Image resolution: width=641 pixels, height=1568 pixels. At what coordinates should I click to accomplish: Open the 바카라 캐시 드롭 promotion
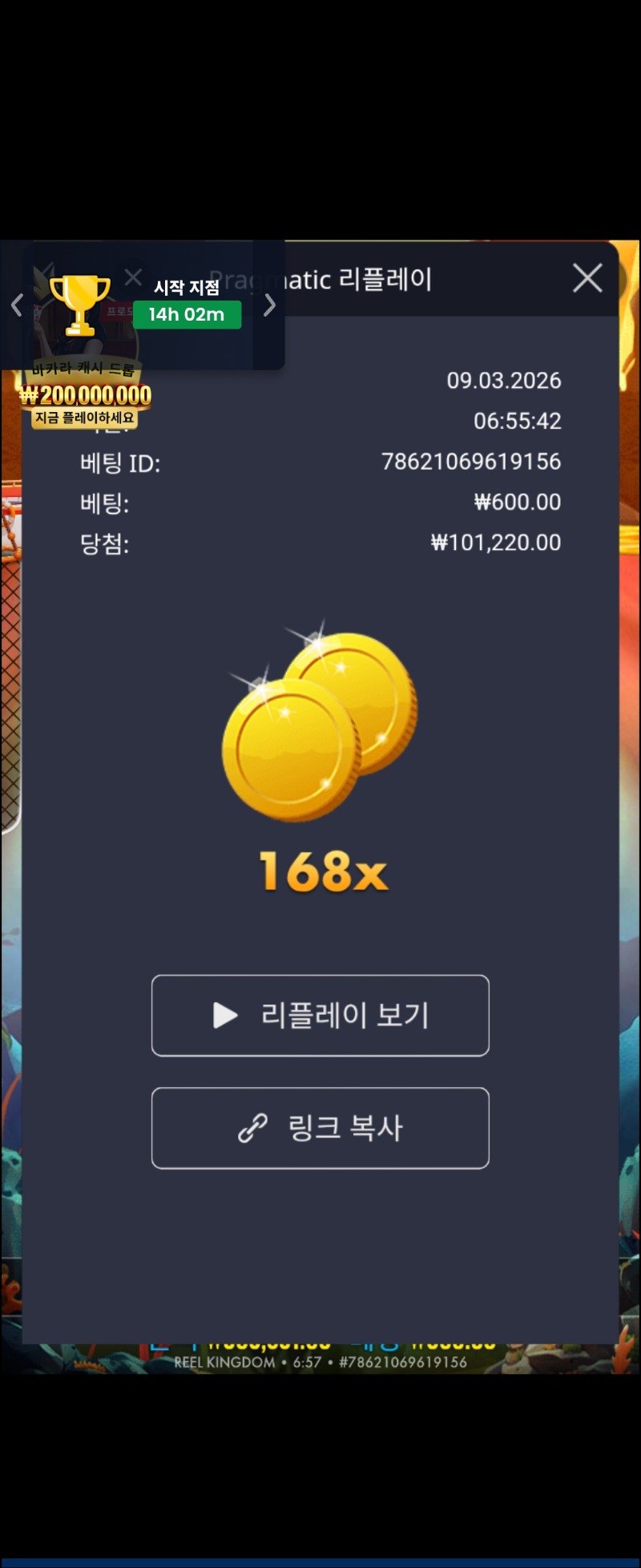pos(84,394)
